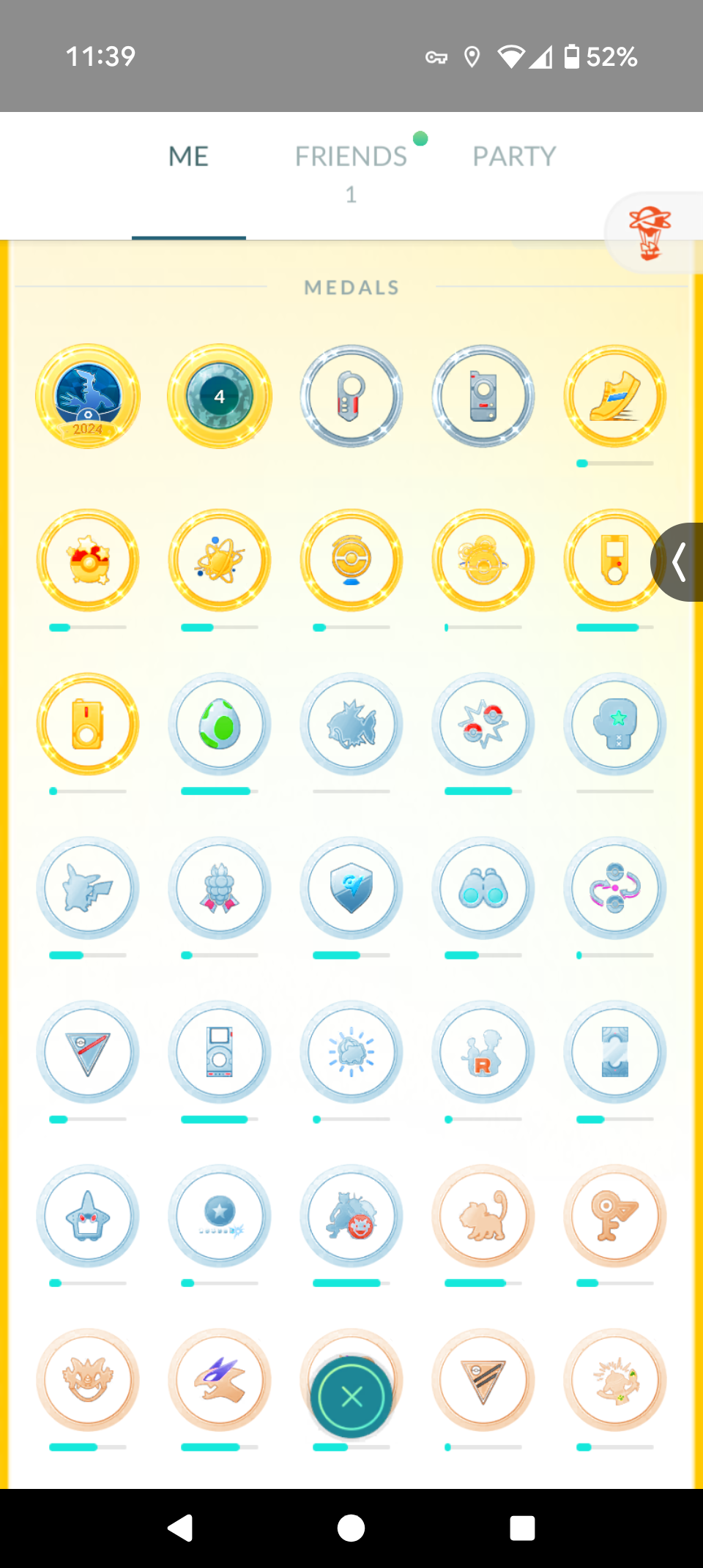Open the green egg medal
This screenshot has height=1568, width=703.
pos(220,724)
